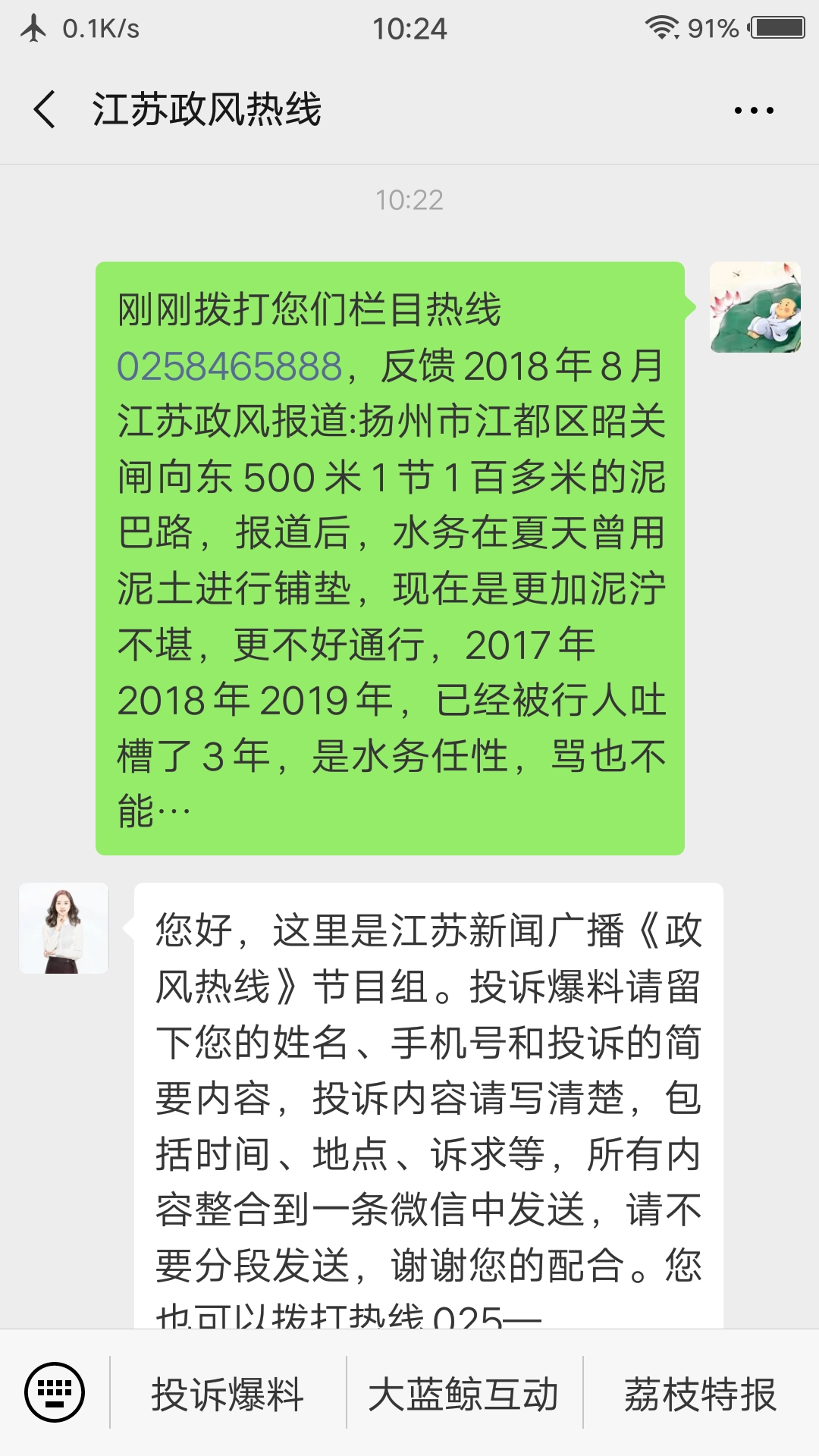819x1456 pixels.
Task: Tap the phone number 0258465888 link
Action: coord(230,366)
